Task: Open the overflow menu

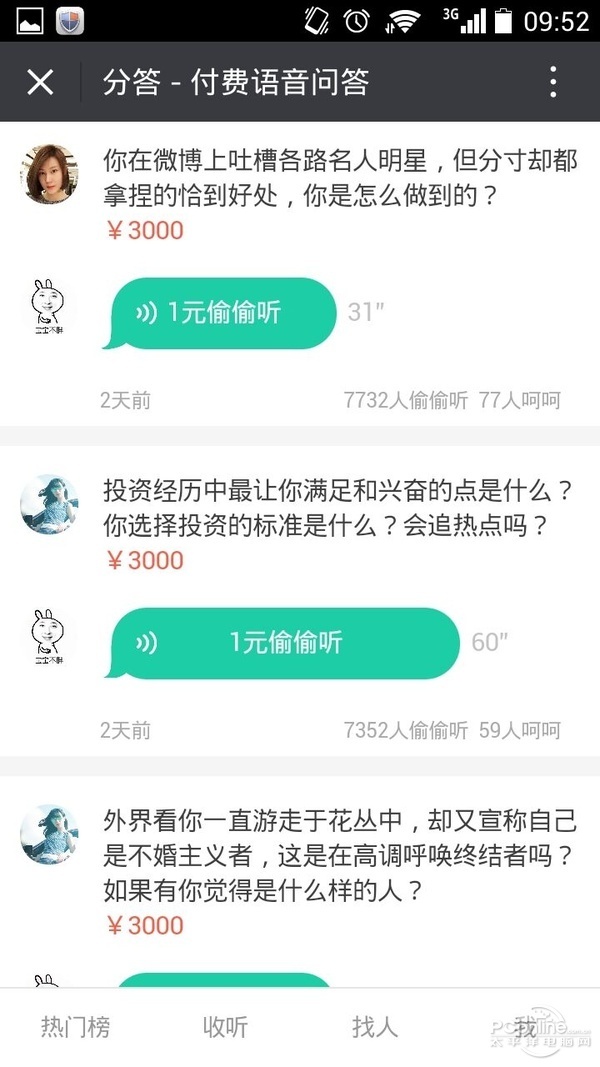Action: 553,82
